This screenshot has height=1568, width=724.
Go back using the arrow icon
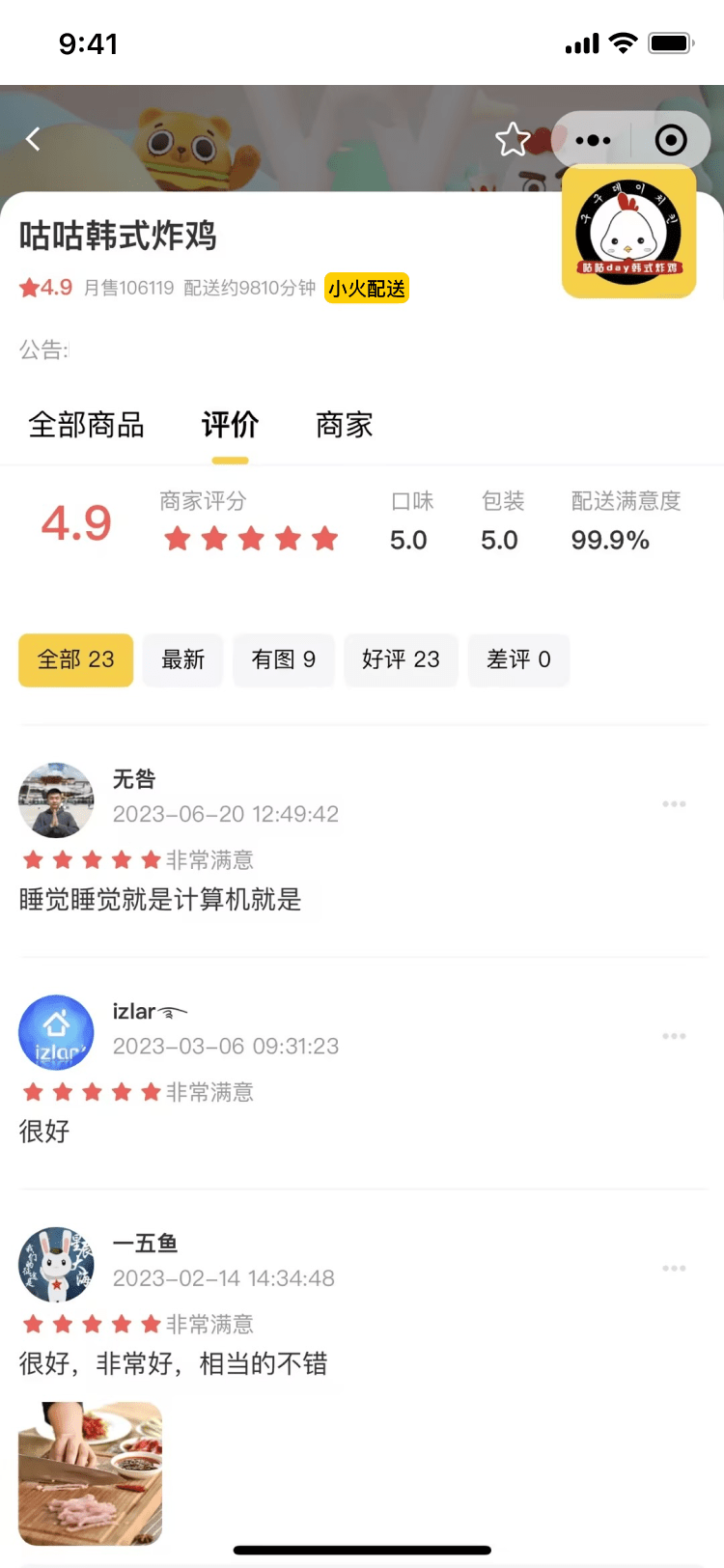33,140
